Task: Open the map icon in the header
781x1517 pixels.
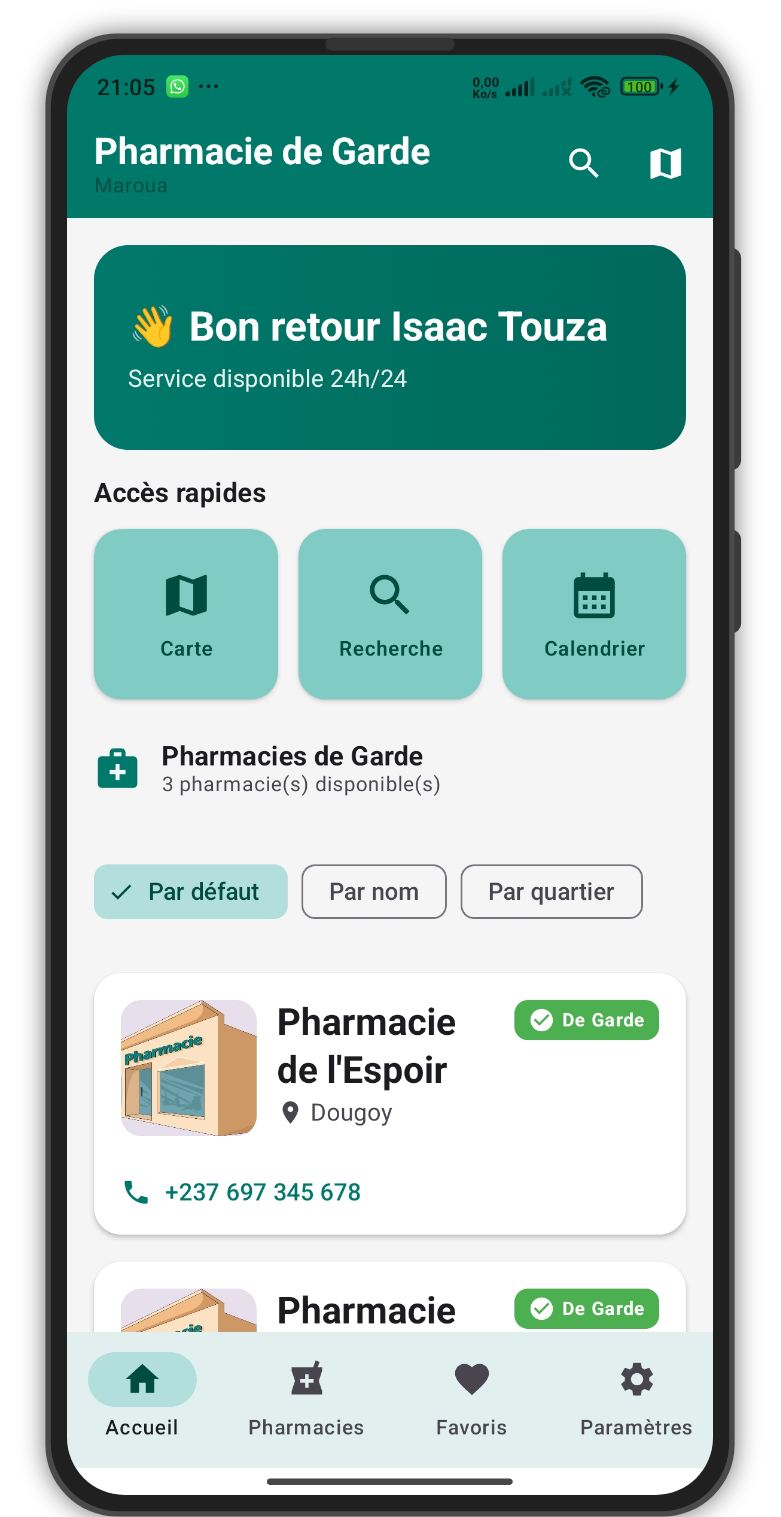Action: 664,163
